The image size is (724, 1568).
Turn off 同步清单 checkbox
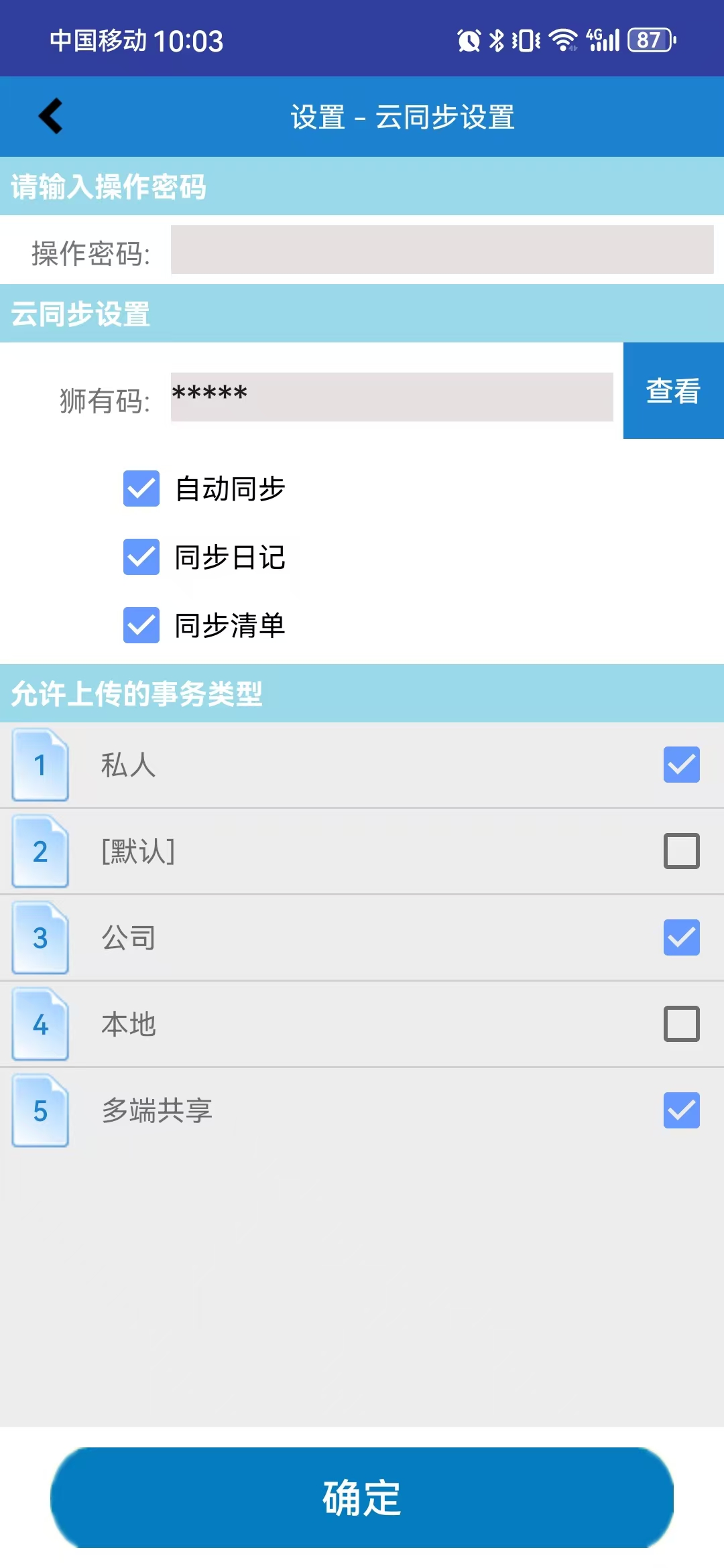141,625
